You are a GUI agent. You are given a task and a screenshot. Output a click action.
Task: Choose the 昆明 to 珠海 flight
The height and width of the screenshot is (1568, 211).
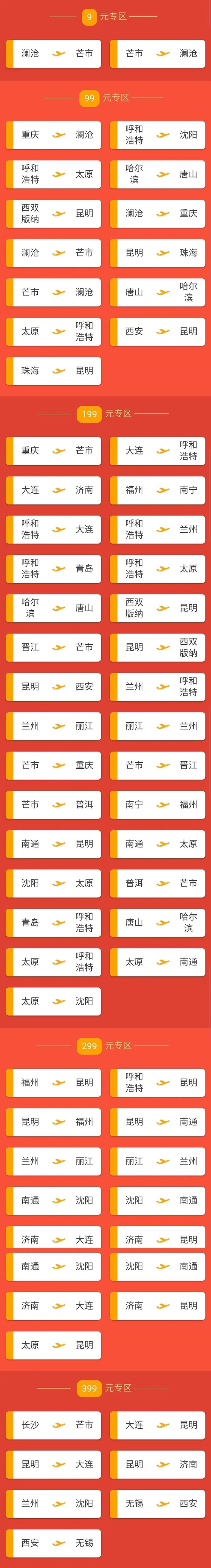[157, 253]
